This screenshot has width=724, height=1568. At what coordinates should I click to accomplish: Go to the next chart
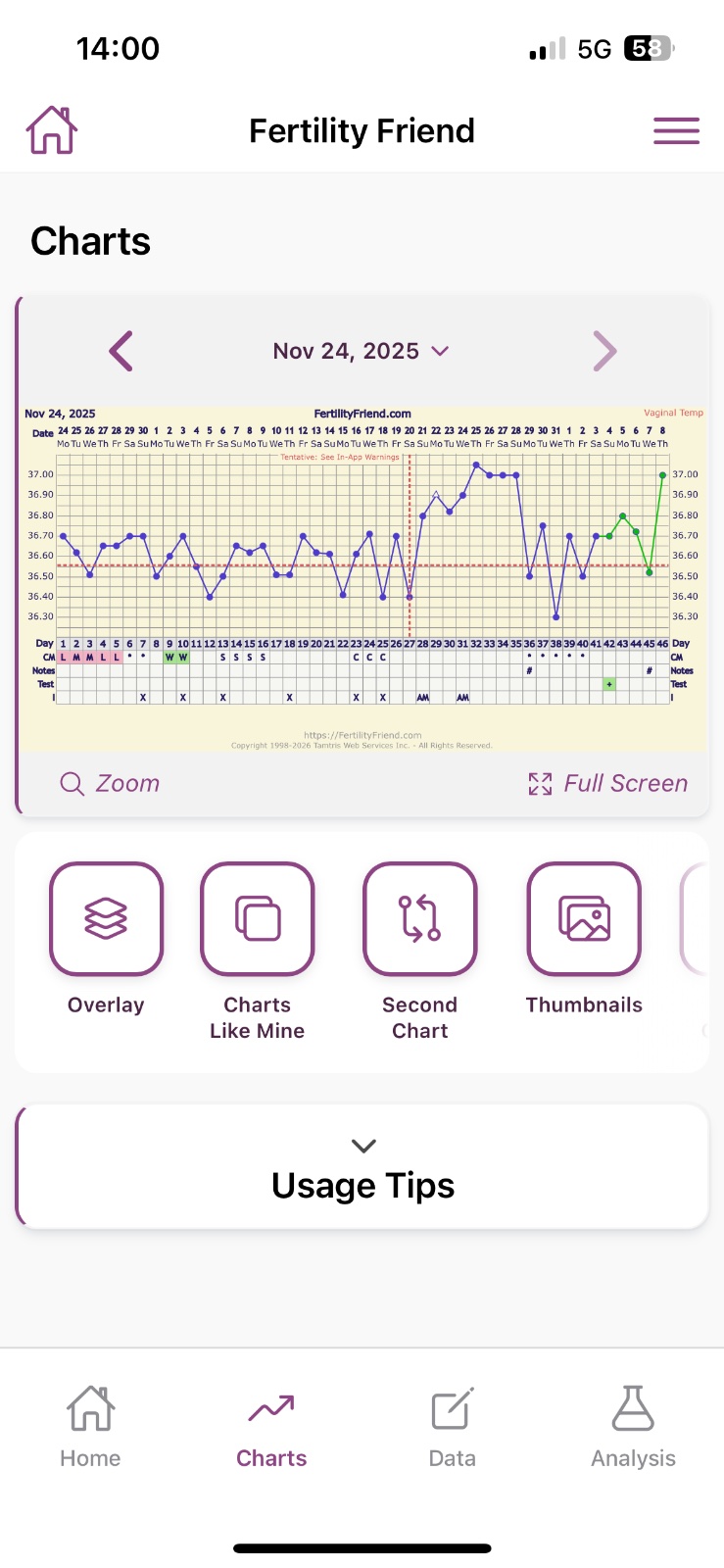coord(604,351)
